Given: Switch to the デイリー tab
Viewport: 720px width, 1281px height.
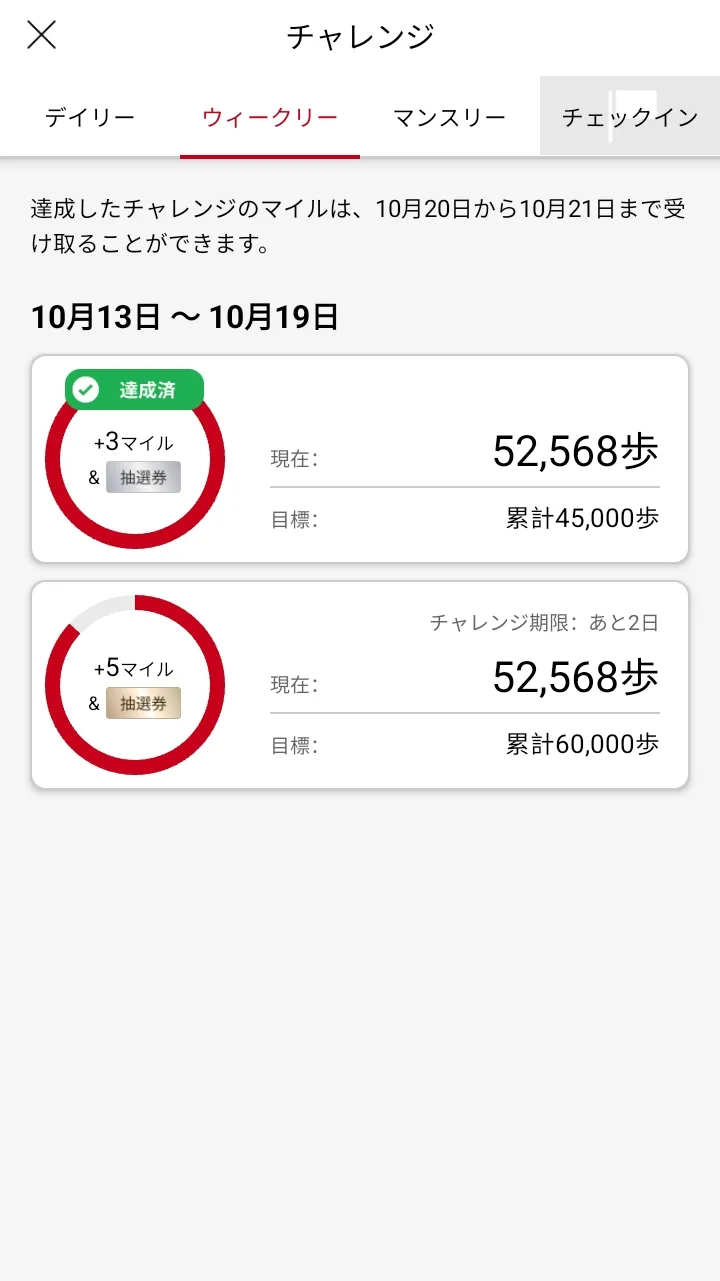Looking at the screenshot, I should pyautogui.click(x=90, y=117).
